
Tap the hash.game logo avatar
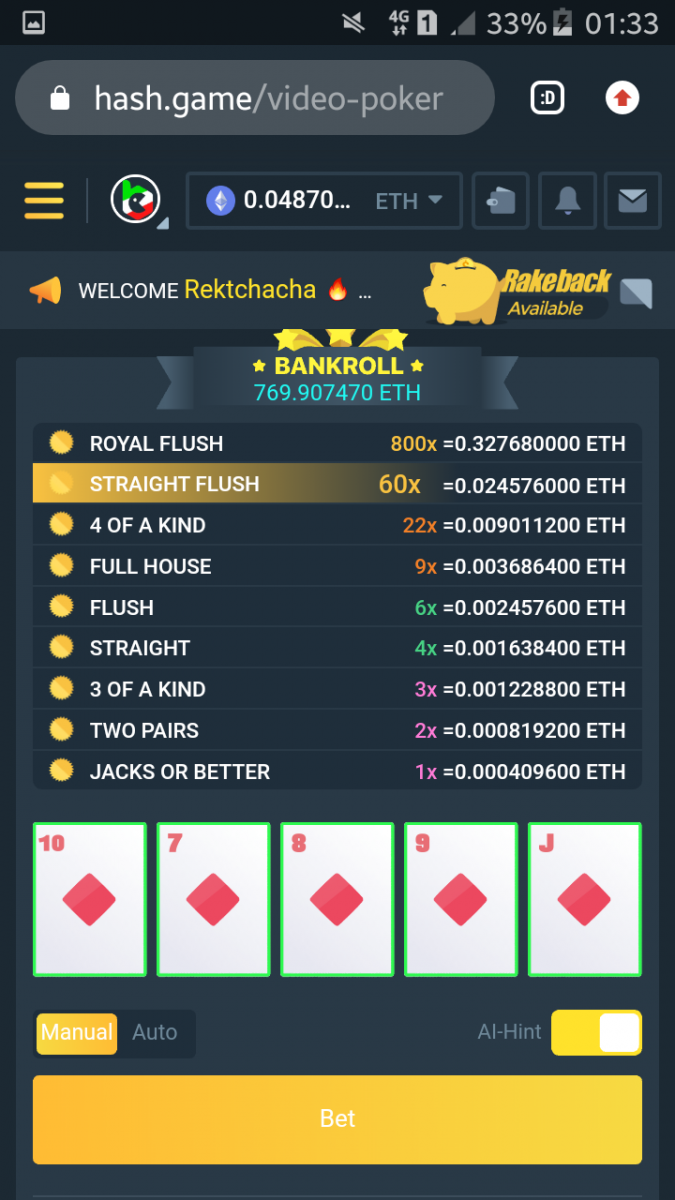tap(135, 200)
